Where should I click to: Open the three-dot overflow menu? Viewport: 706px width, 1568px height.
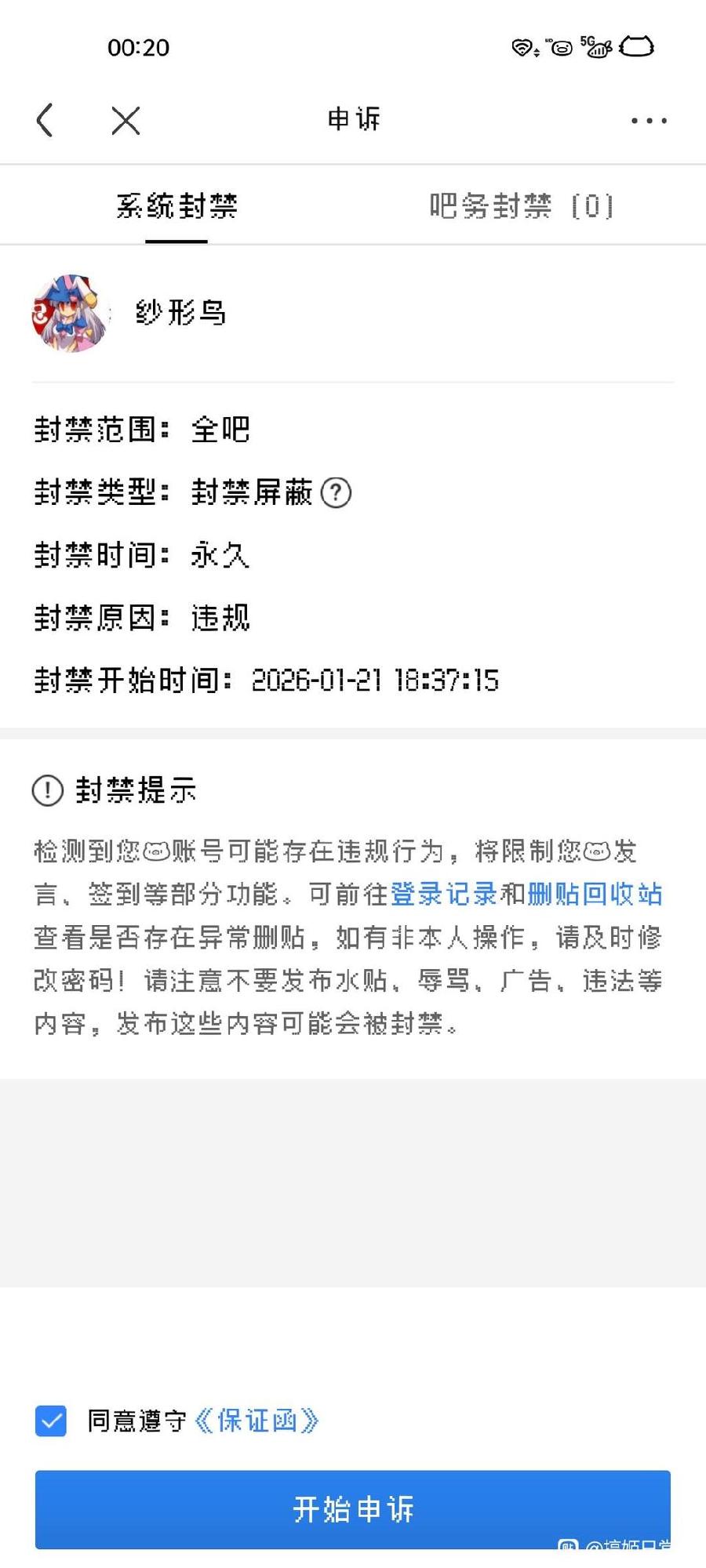point(649,121)
